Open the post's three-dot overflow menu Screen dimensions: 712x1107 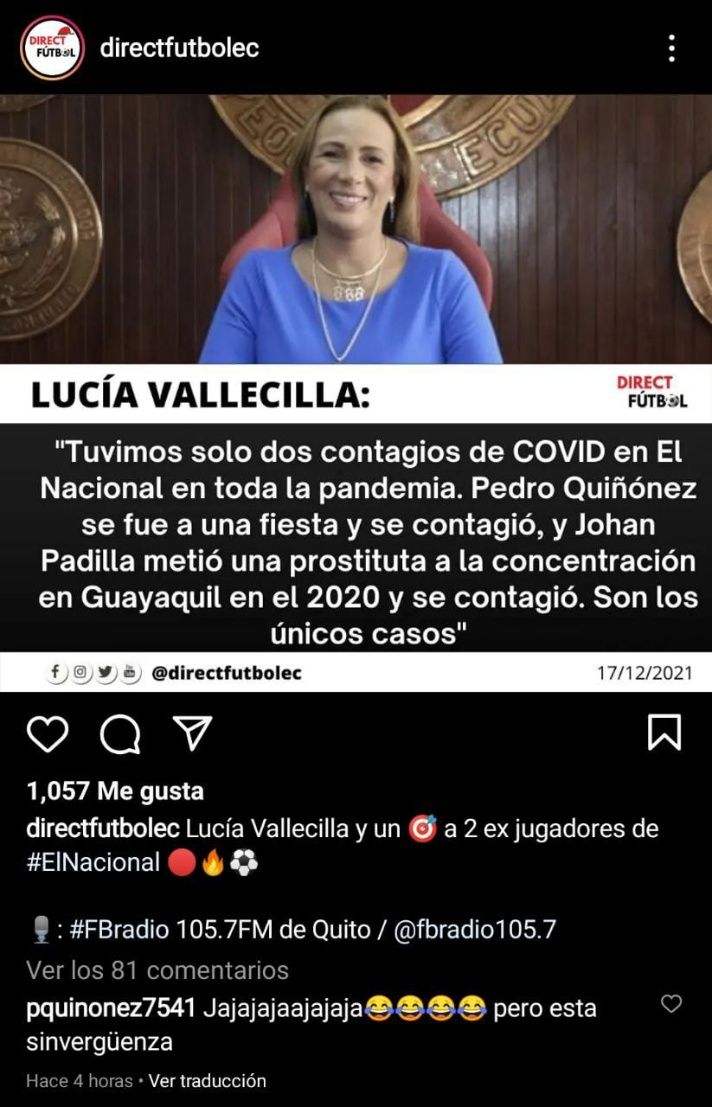point(671,48)
